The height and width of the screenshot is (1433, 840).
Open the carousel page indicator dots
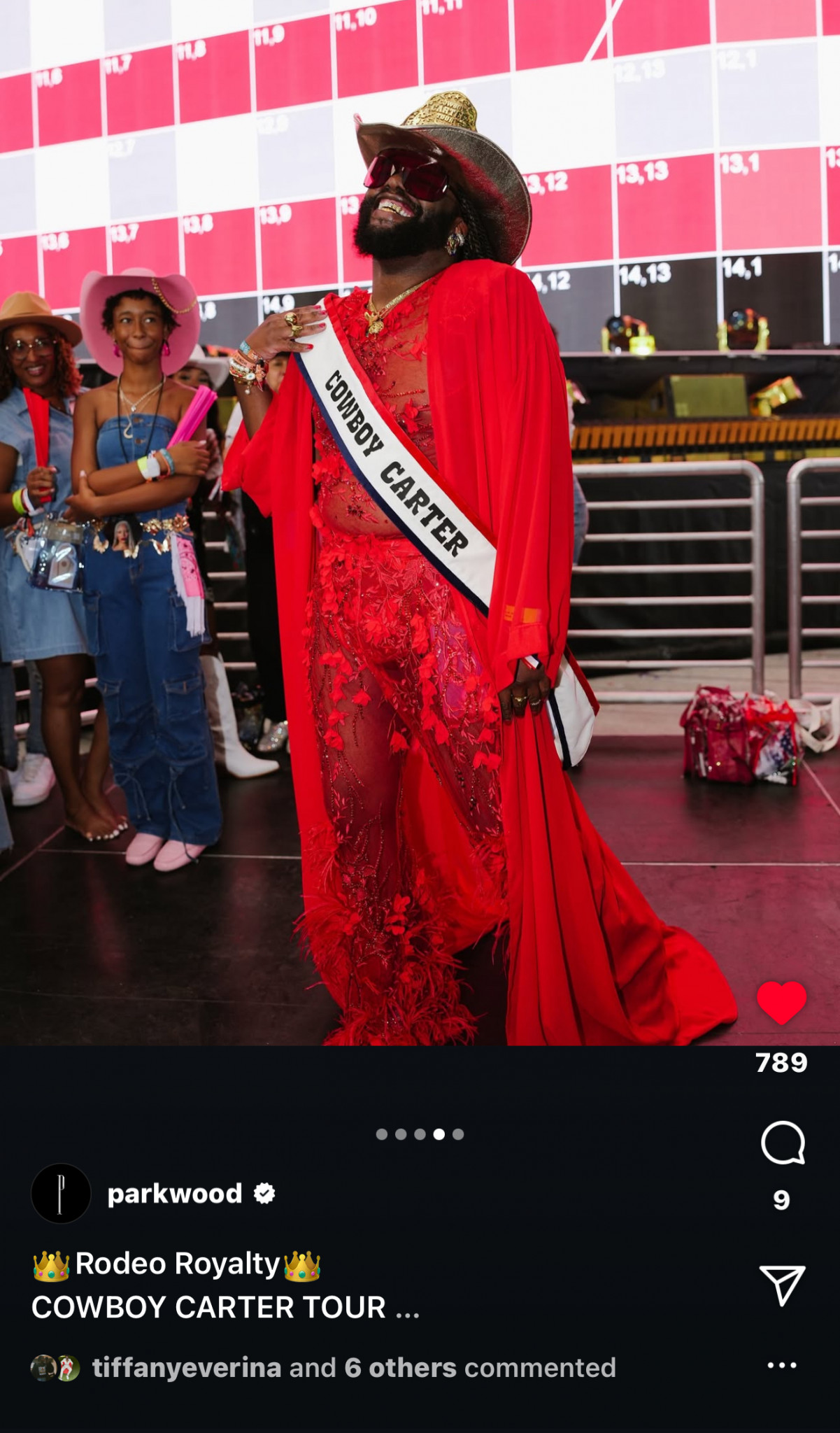click(x=420, y=1134)
